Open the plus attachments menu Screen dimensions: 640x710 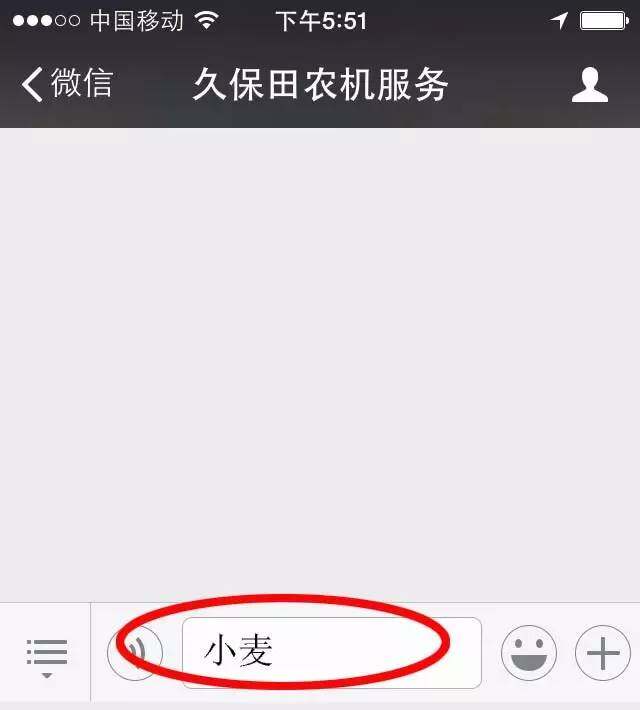point(602,654)
